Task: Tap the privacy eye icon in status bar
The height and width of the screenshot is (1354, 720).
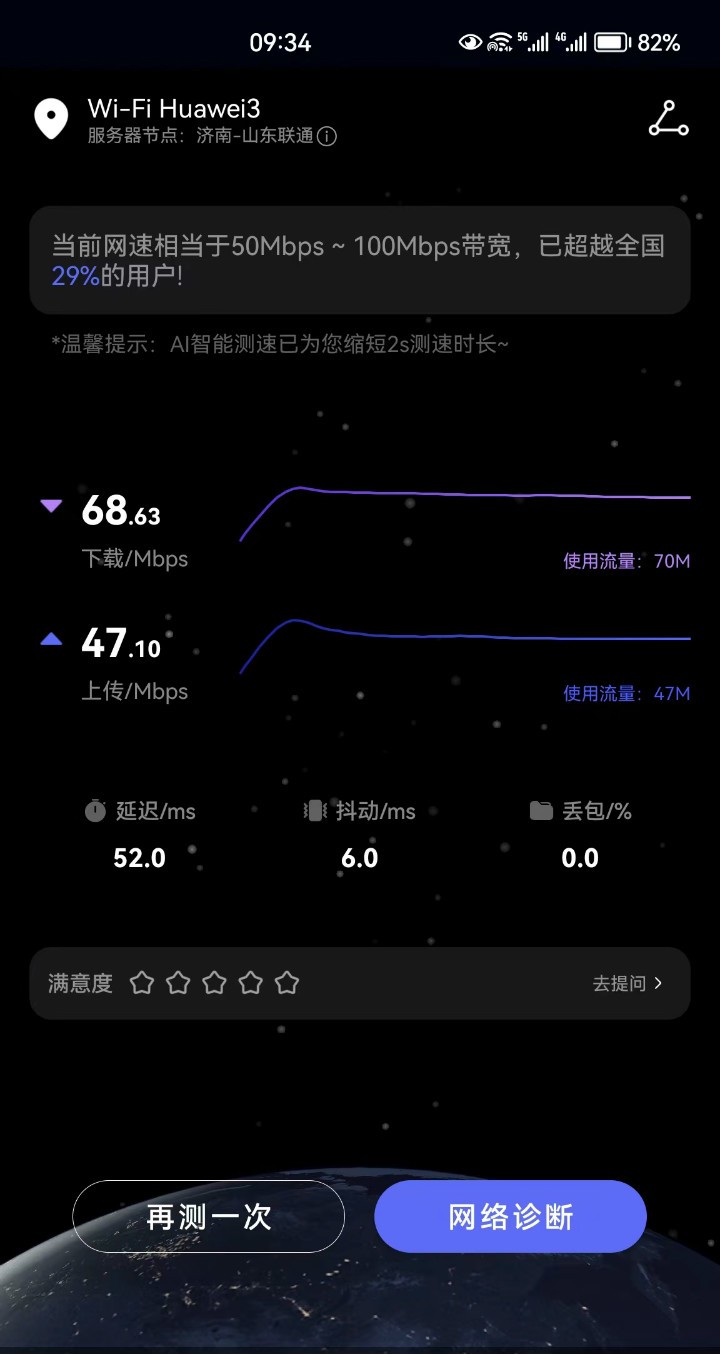Action: (x=470, y=41)
